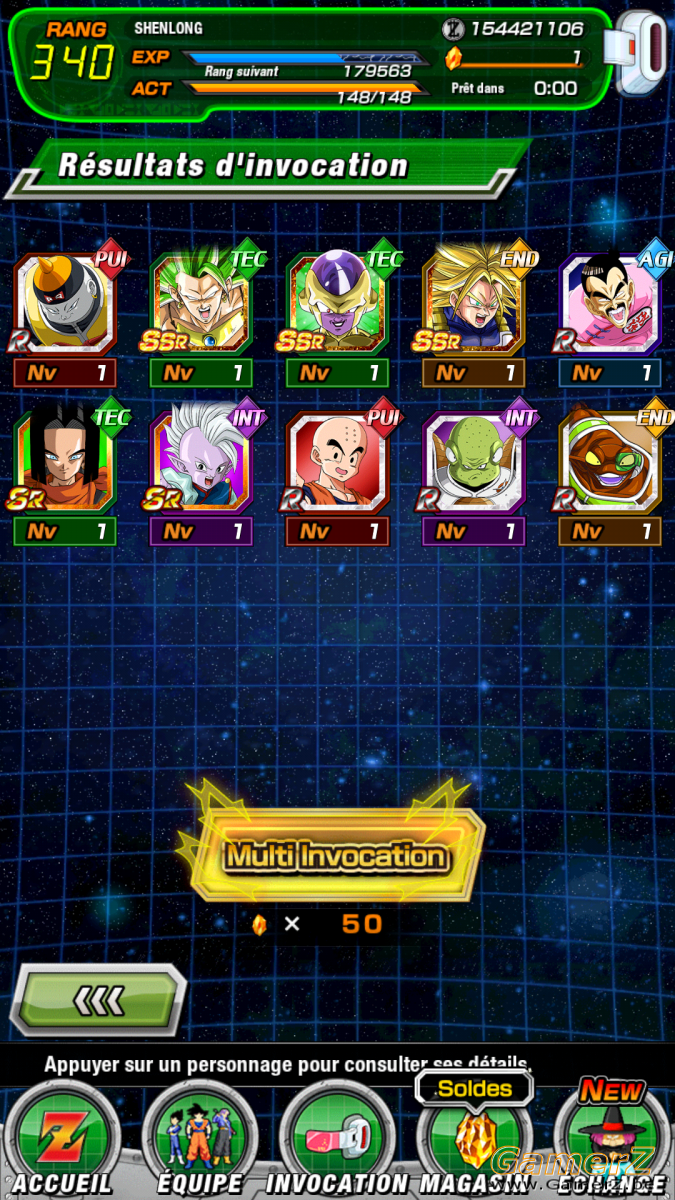Viewport: 675px width, 1200px height.
Task: View details of the SSR TEC green-haired character
Action: tap(201, 305)
